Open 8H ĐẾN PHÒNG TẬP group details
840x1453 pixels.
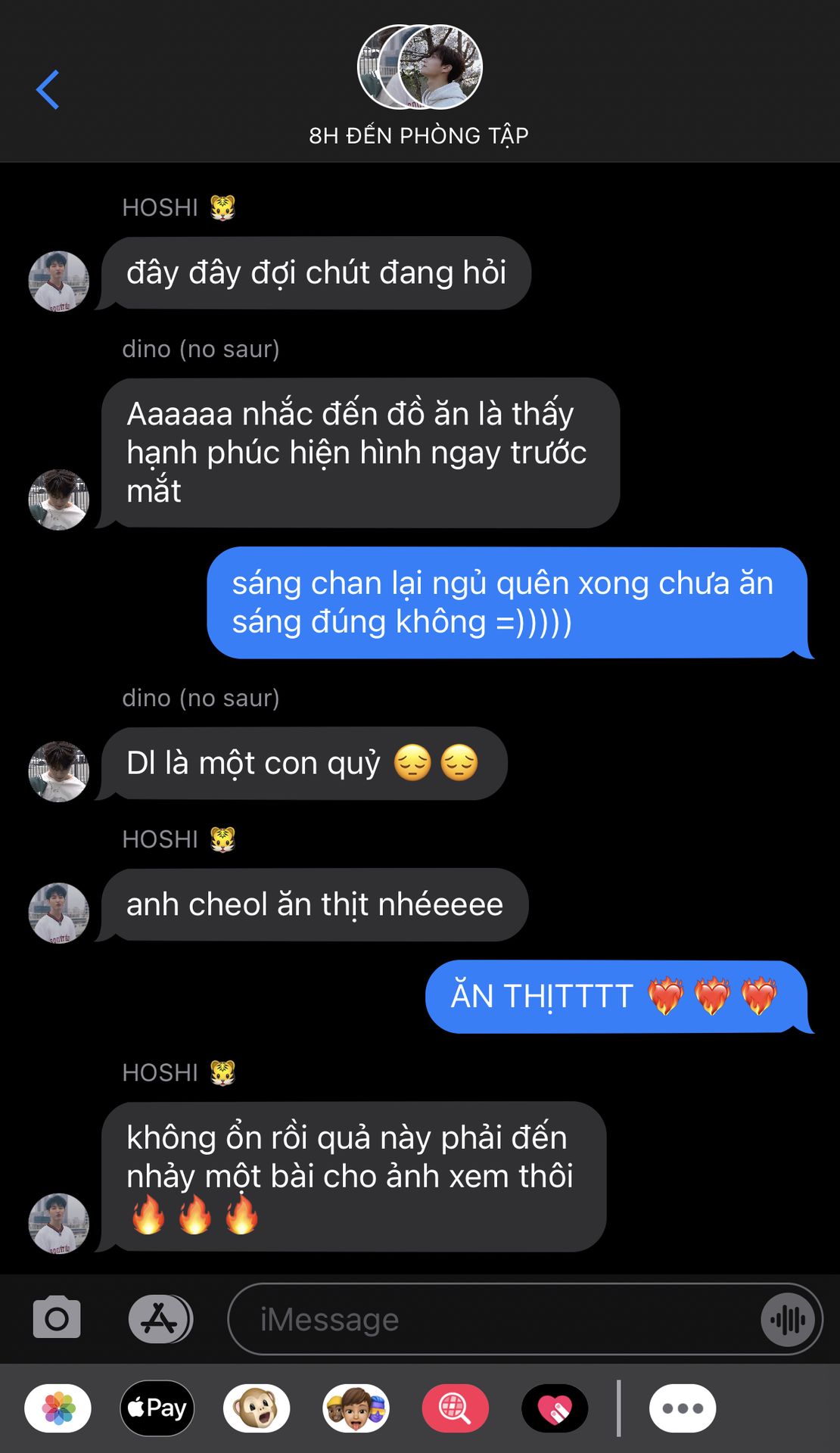419,85
